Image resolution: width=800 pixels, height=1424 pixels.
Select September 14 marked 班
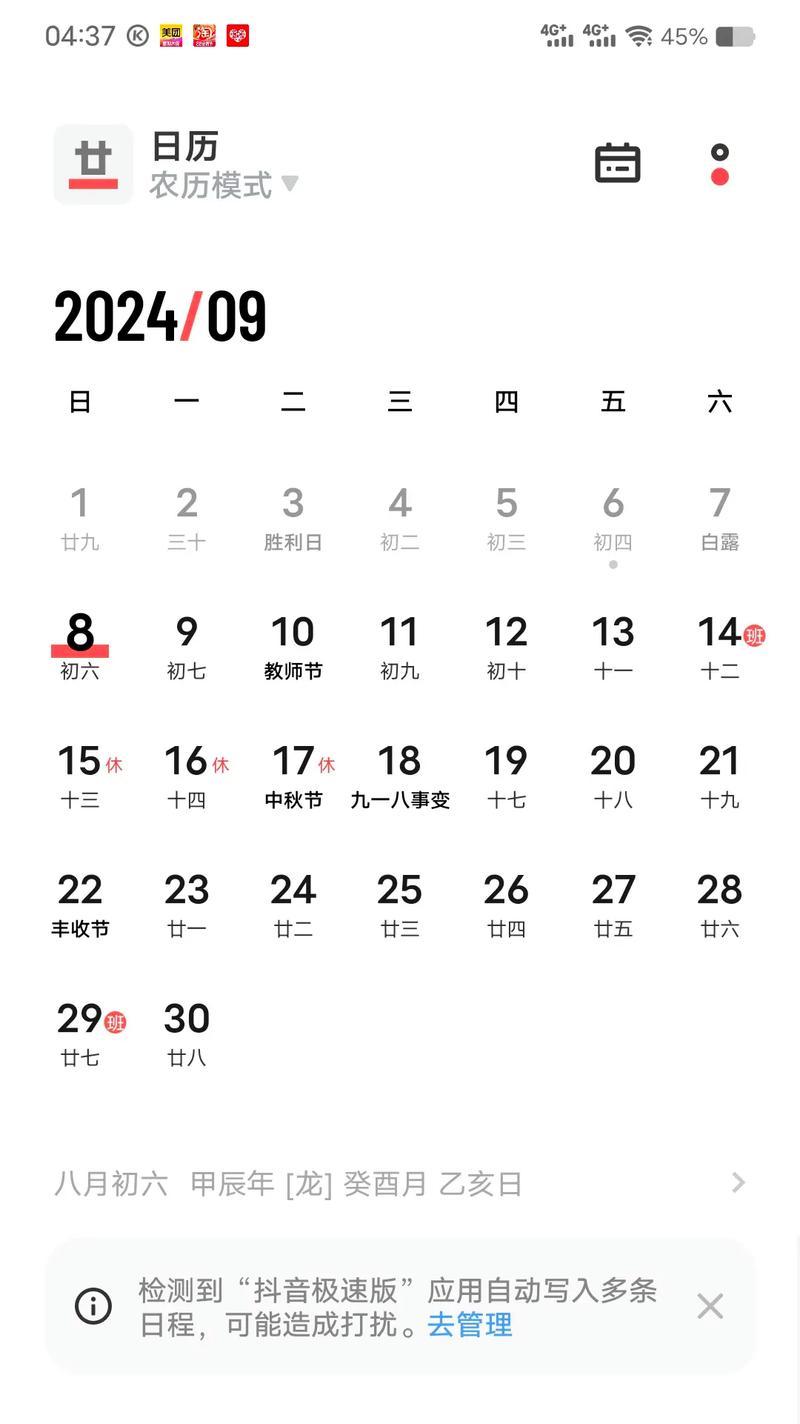tap(720, 647)
